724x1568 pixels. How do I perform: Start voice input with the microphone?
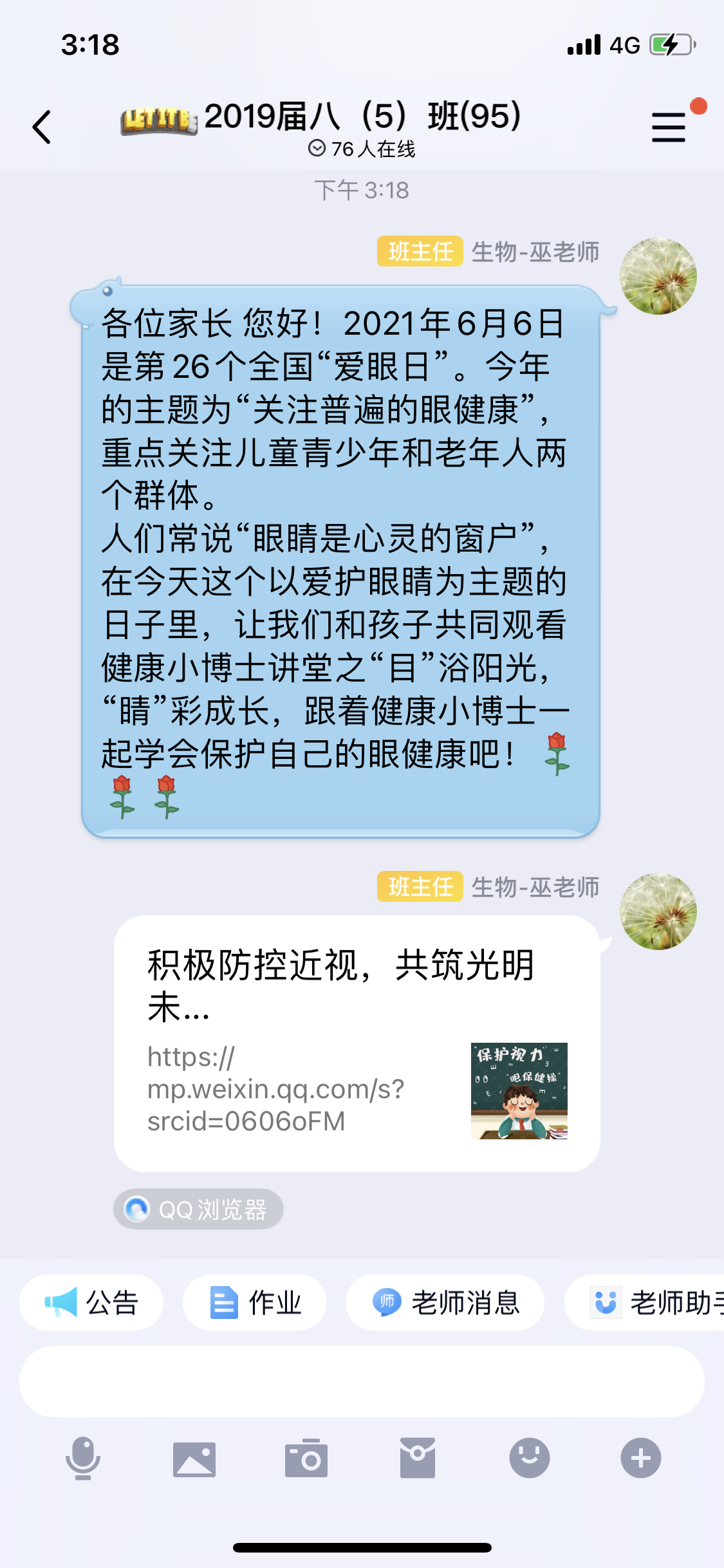83,1458
